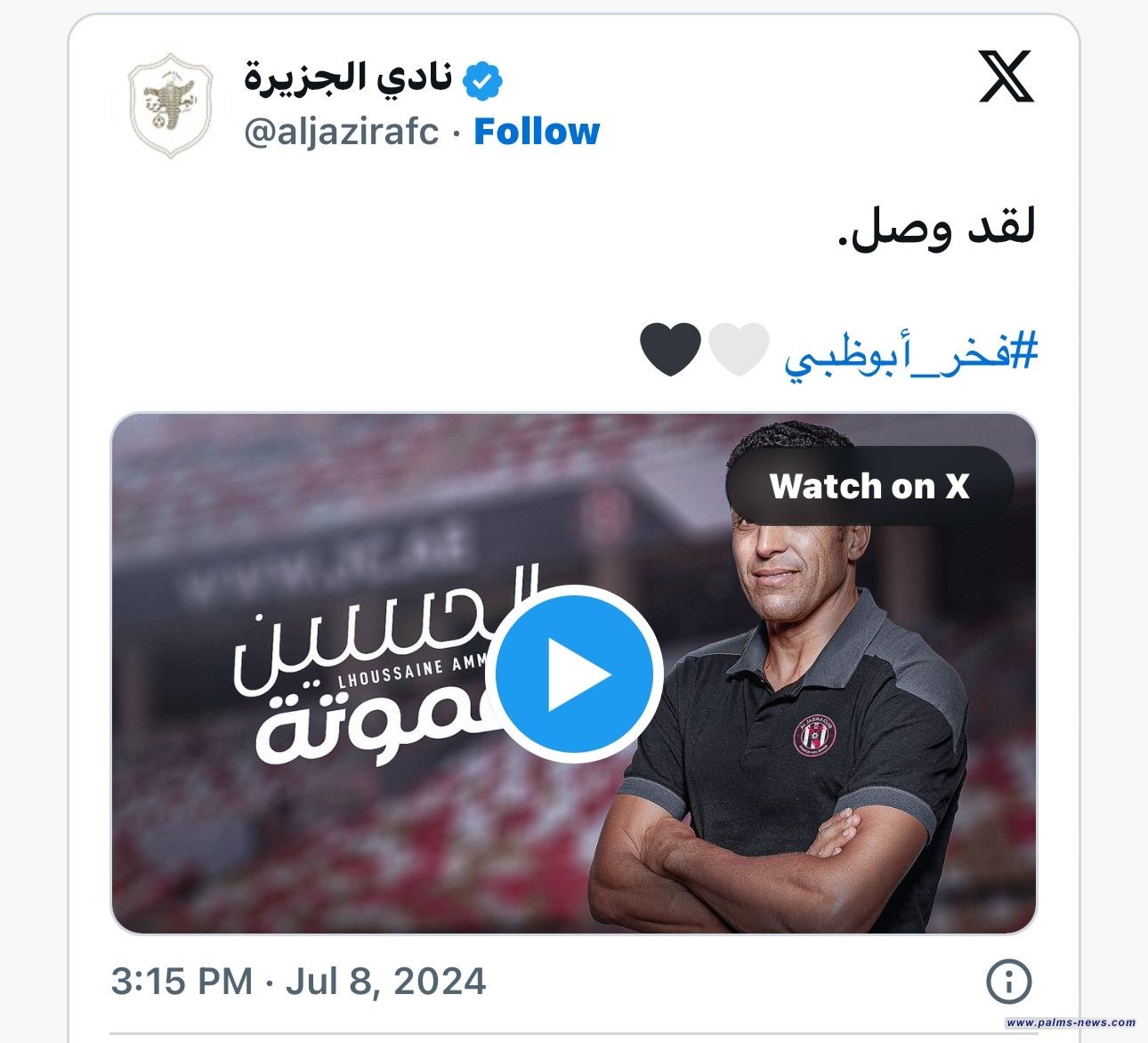Play the embedded video
Screen dimensions: 1148x1043
[574, 673]
